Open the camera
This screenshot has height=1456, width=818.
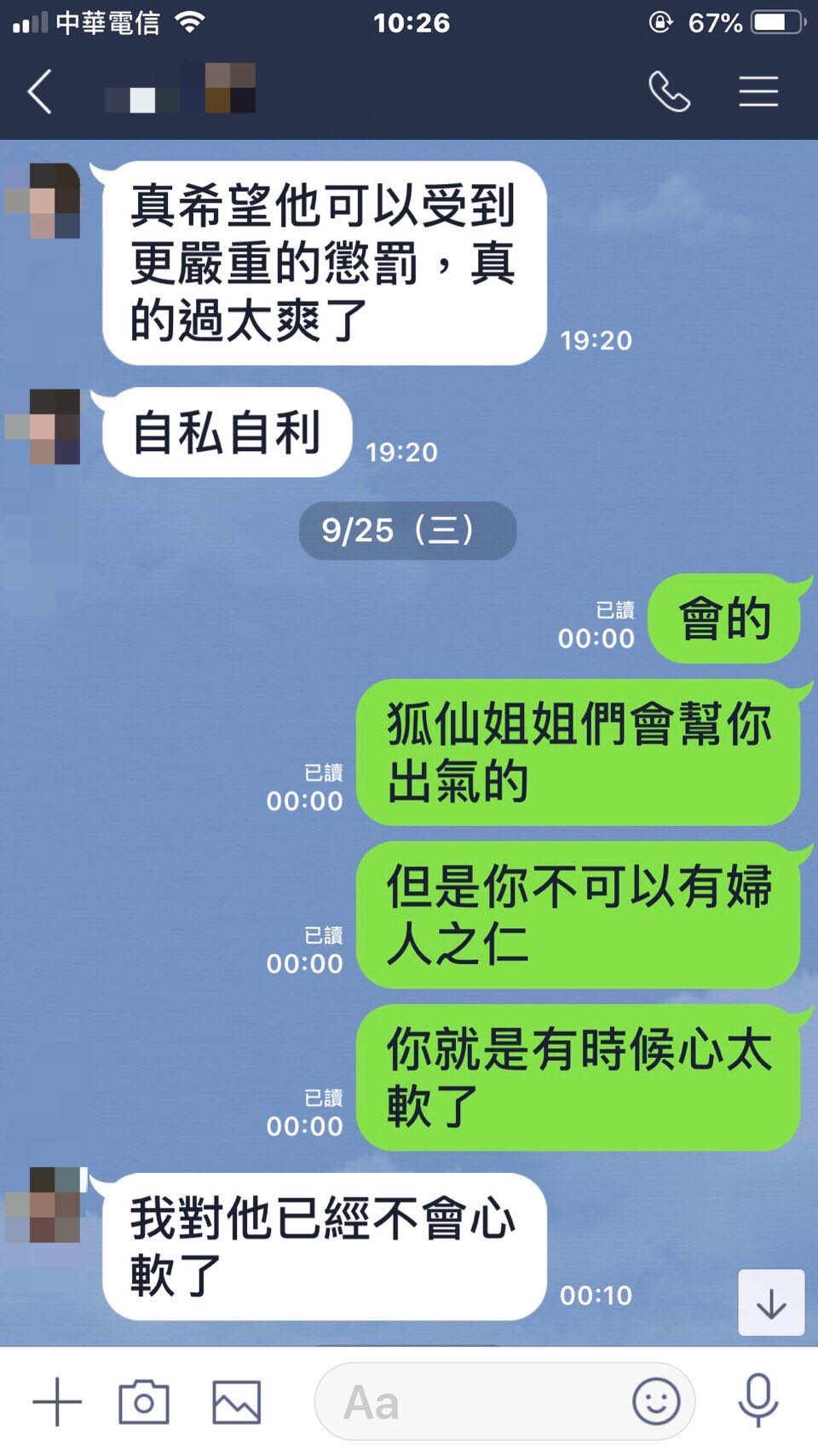pyautogui.click(x=143, y=1401)
